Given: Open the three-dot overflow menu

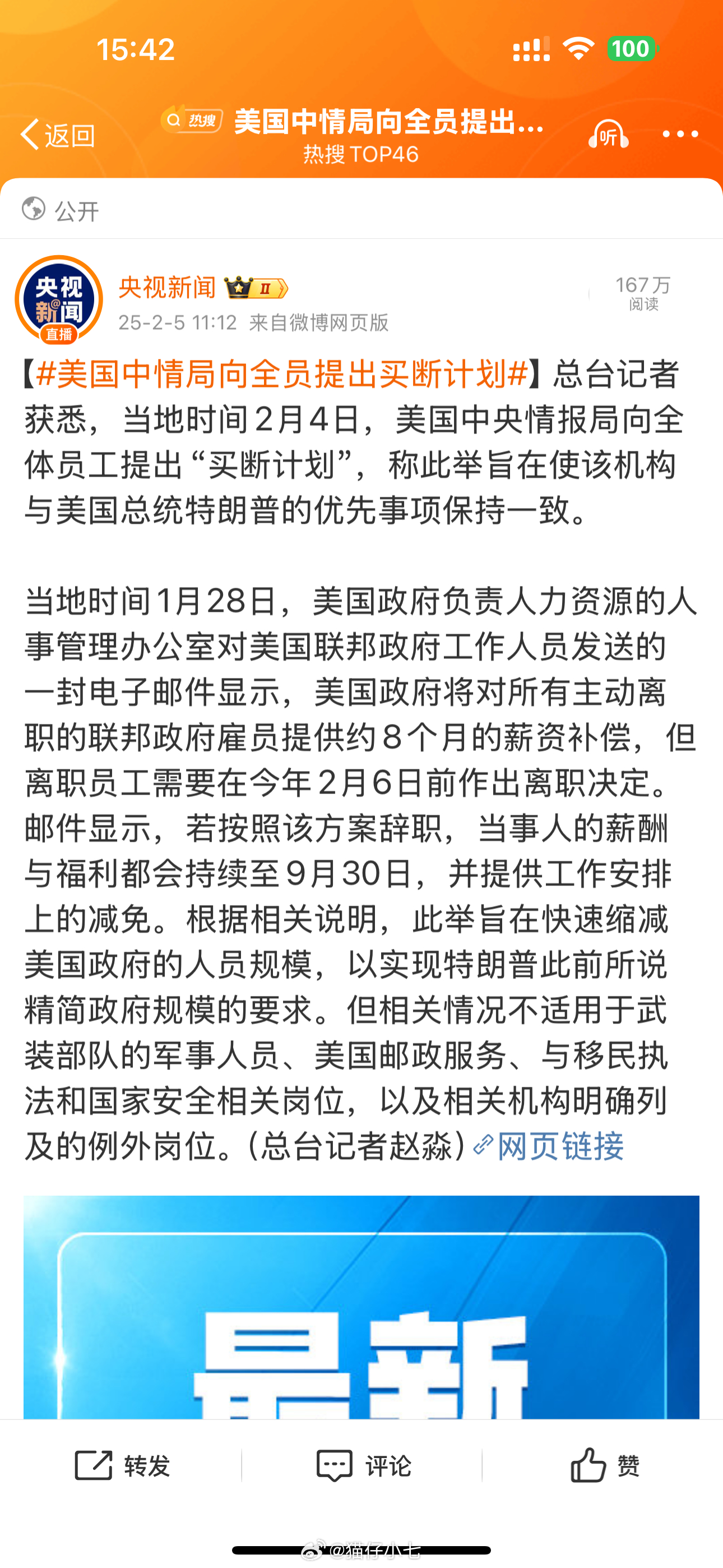Looking at the screenshot, I should 680,135.
